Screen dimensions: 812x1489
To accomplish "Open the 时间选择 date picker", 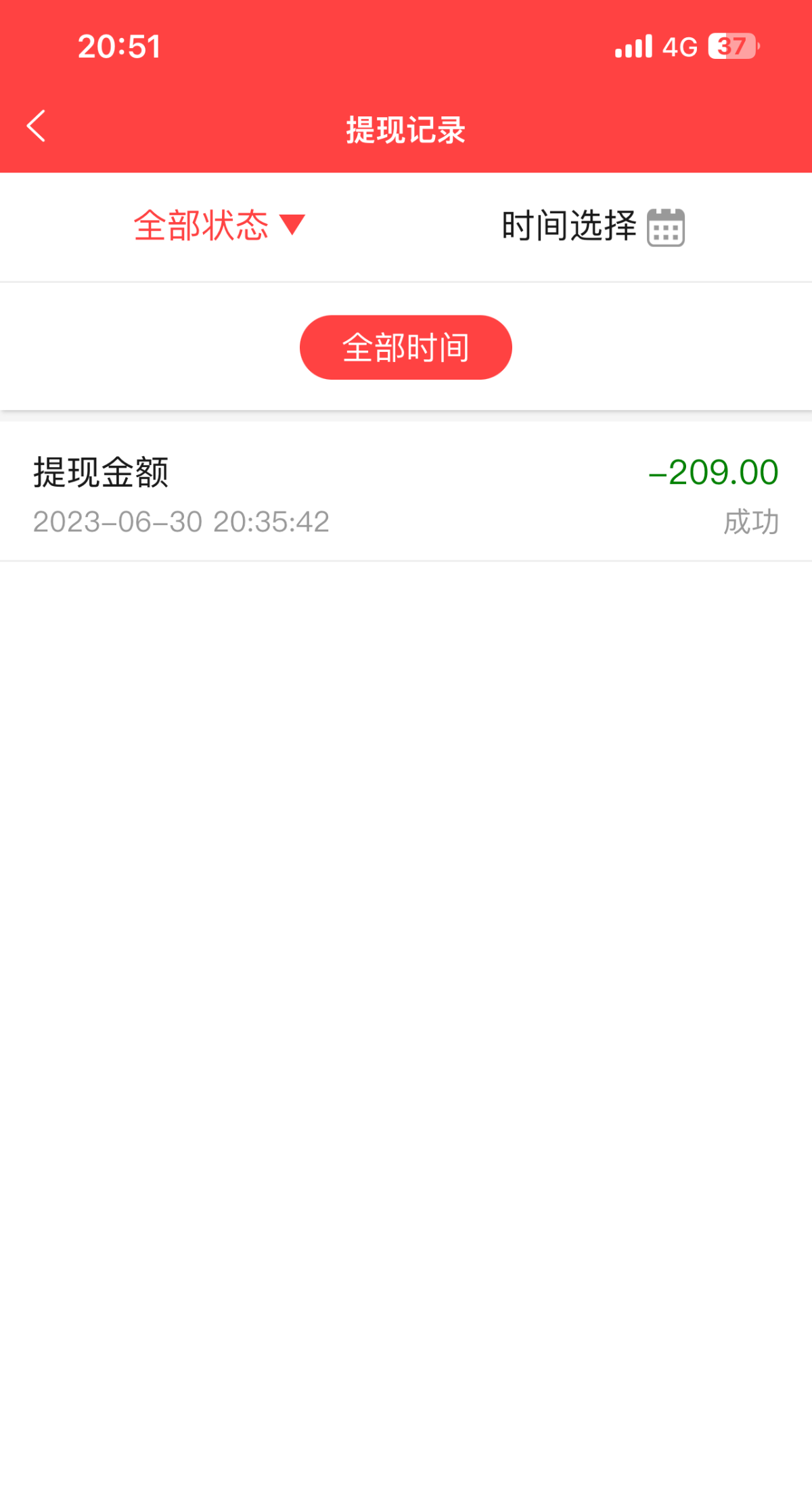I will pos(592,226).
